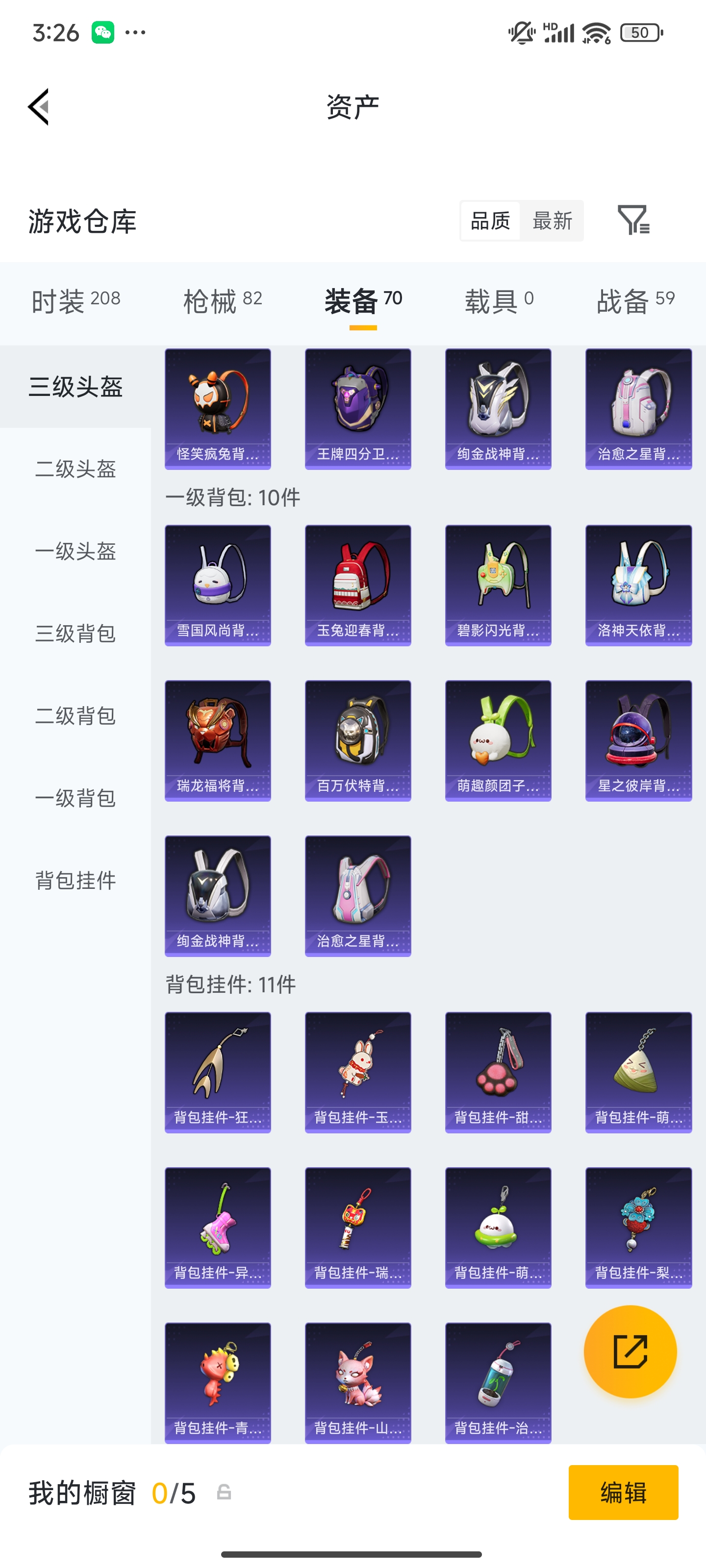This screenshot has width=706, height=1568.
Task: Open the 萌趣颜团子 backpack item
Action: coord(498,740)
